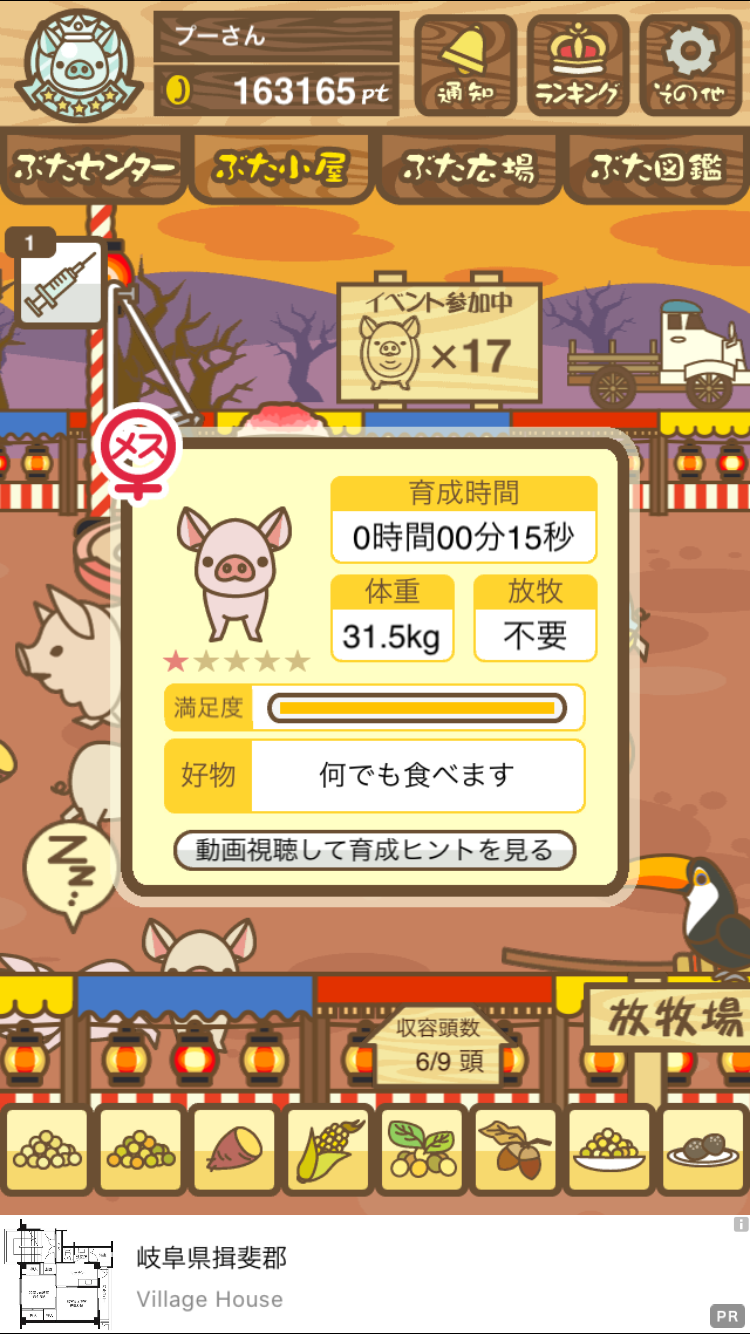750x1334 pixels.
Task: Tap 動画視聴して育成ヒントを見る button
Action: [x=374, y=851]
